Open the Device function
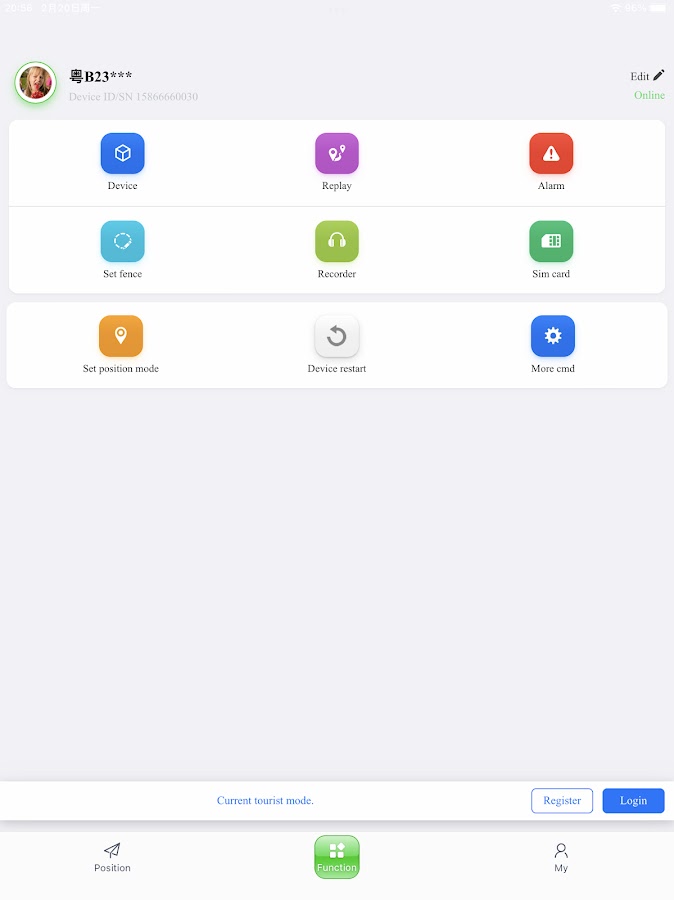Viewport: 674px width, 900px height. pos(122,154)
